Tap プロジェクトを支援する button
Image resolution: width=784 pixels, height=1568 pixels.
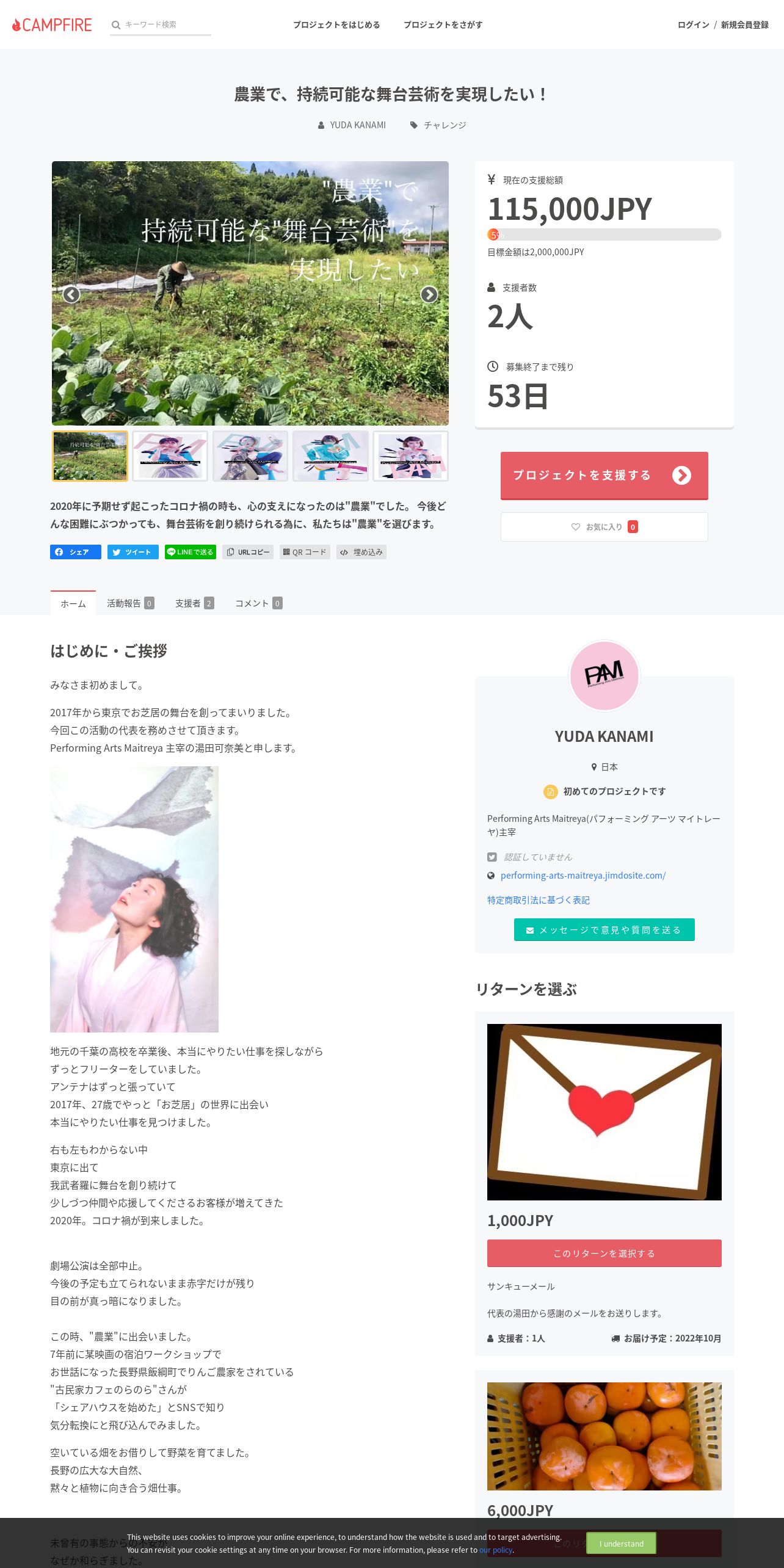604,476
